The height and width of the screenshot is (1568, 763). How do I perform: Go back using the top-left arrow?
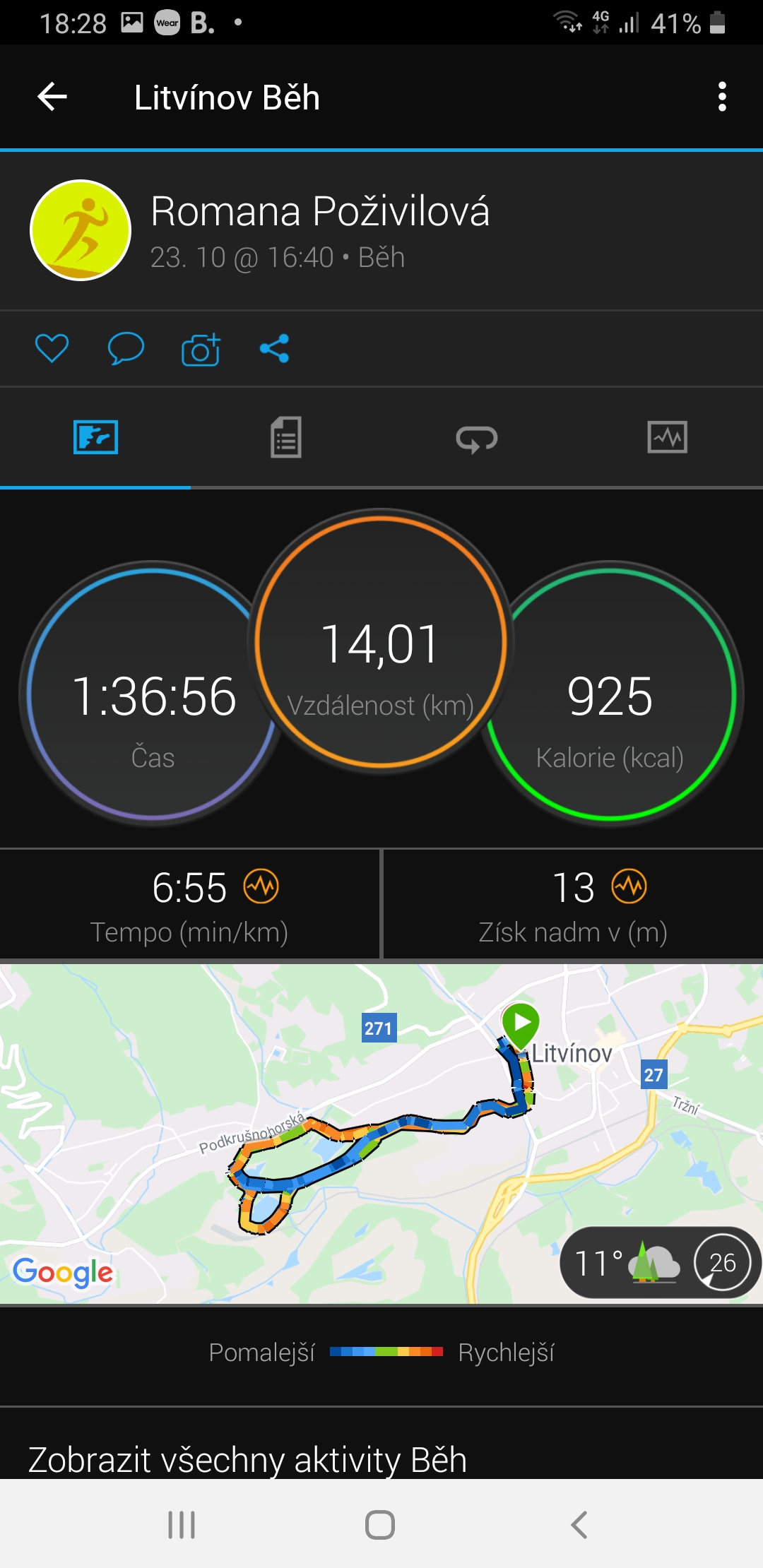point(52,97)
